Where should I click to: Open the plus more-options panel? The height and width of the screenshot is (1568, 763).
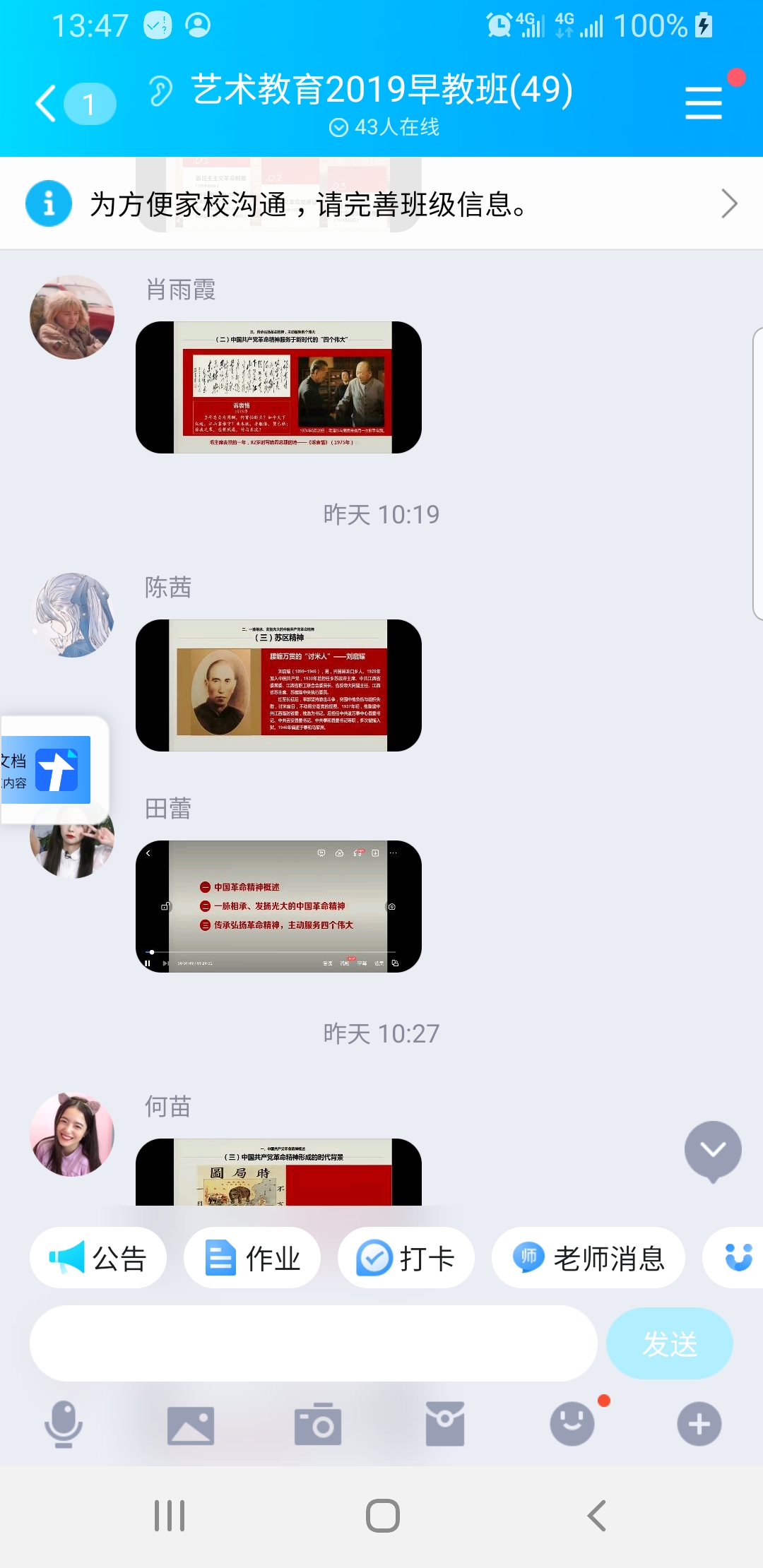click(699, 1424)
